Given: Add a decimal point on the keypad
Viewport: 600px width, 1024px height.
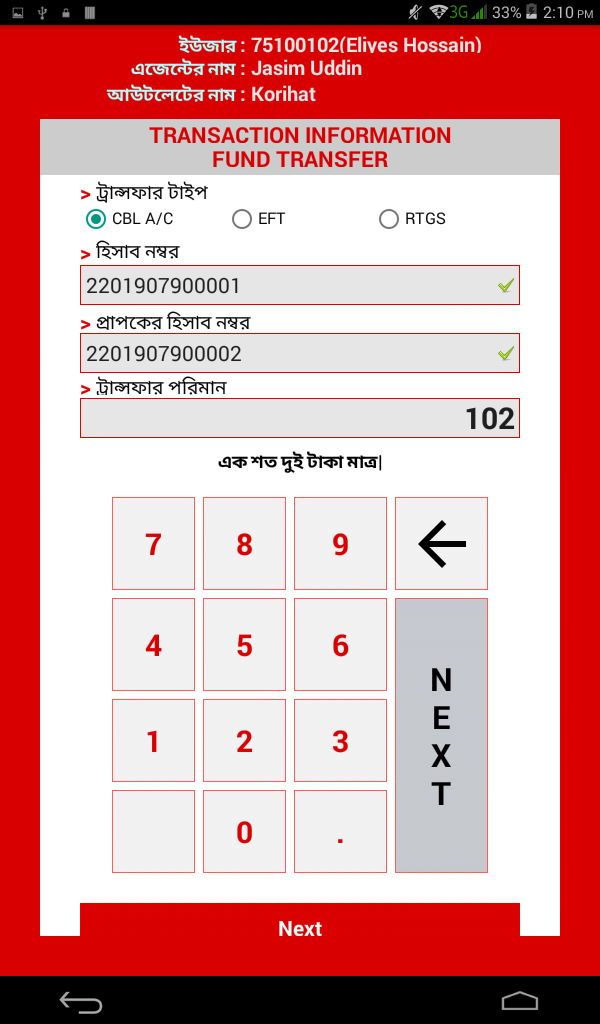Looking at the screenshot, I should pos(340,831).
